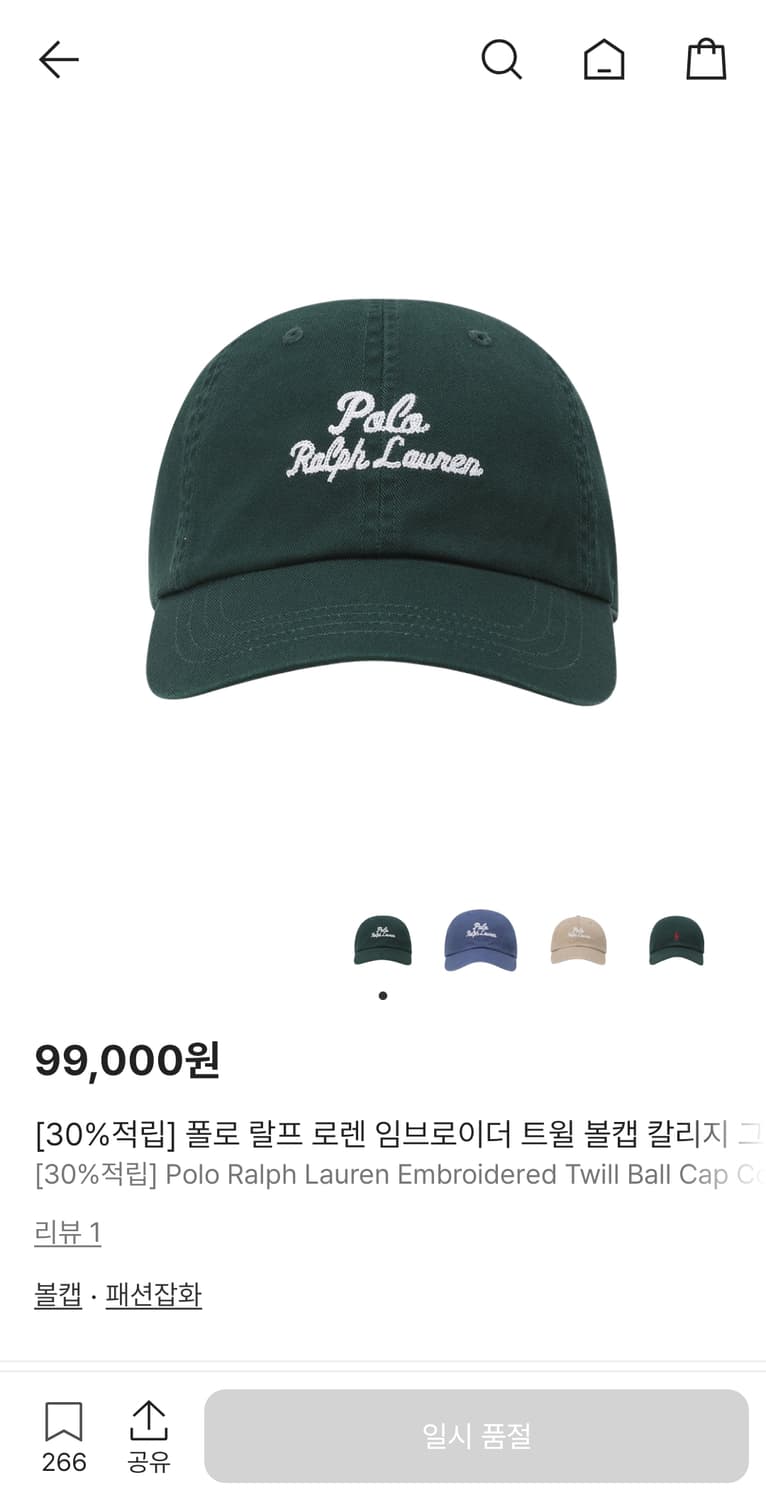Browse the 패션잡화 category
Viewport: 766px width, 1500px height.
click(x=152, y=1294)
